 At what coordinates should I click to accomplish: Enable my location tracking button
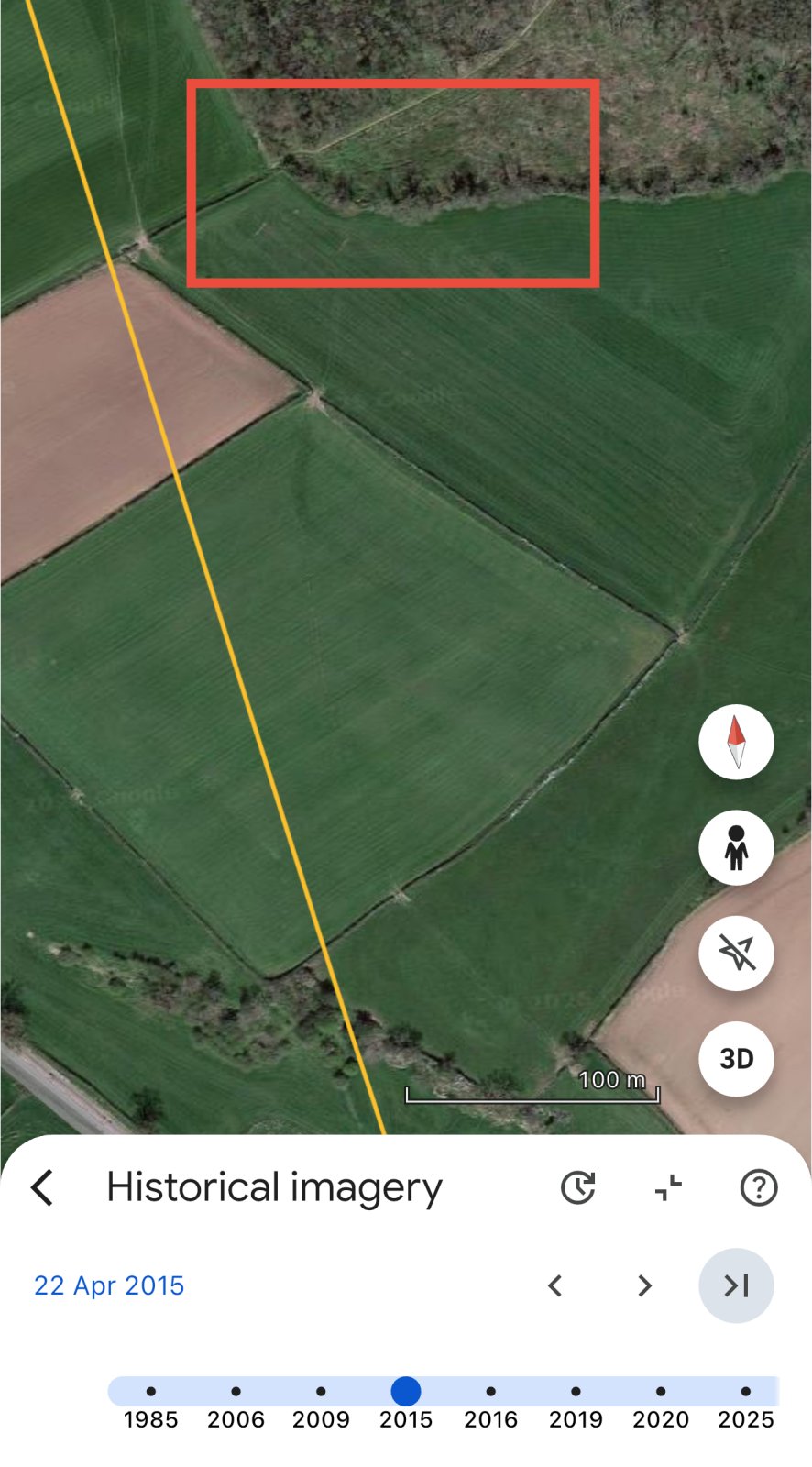[x=736, y=954]
